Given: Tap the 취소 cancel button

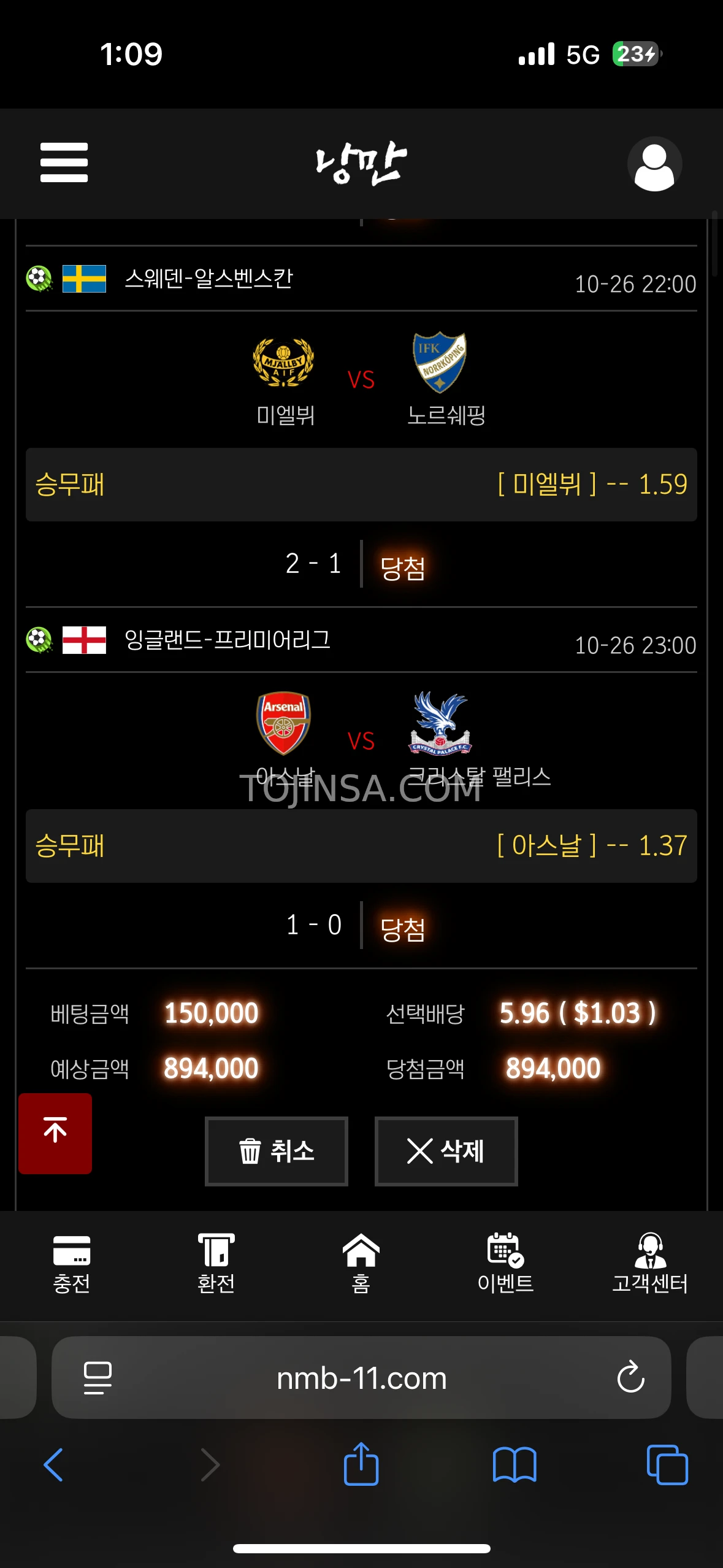Looking at the screenshot, I should click(277, 1151).
